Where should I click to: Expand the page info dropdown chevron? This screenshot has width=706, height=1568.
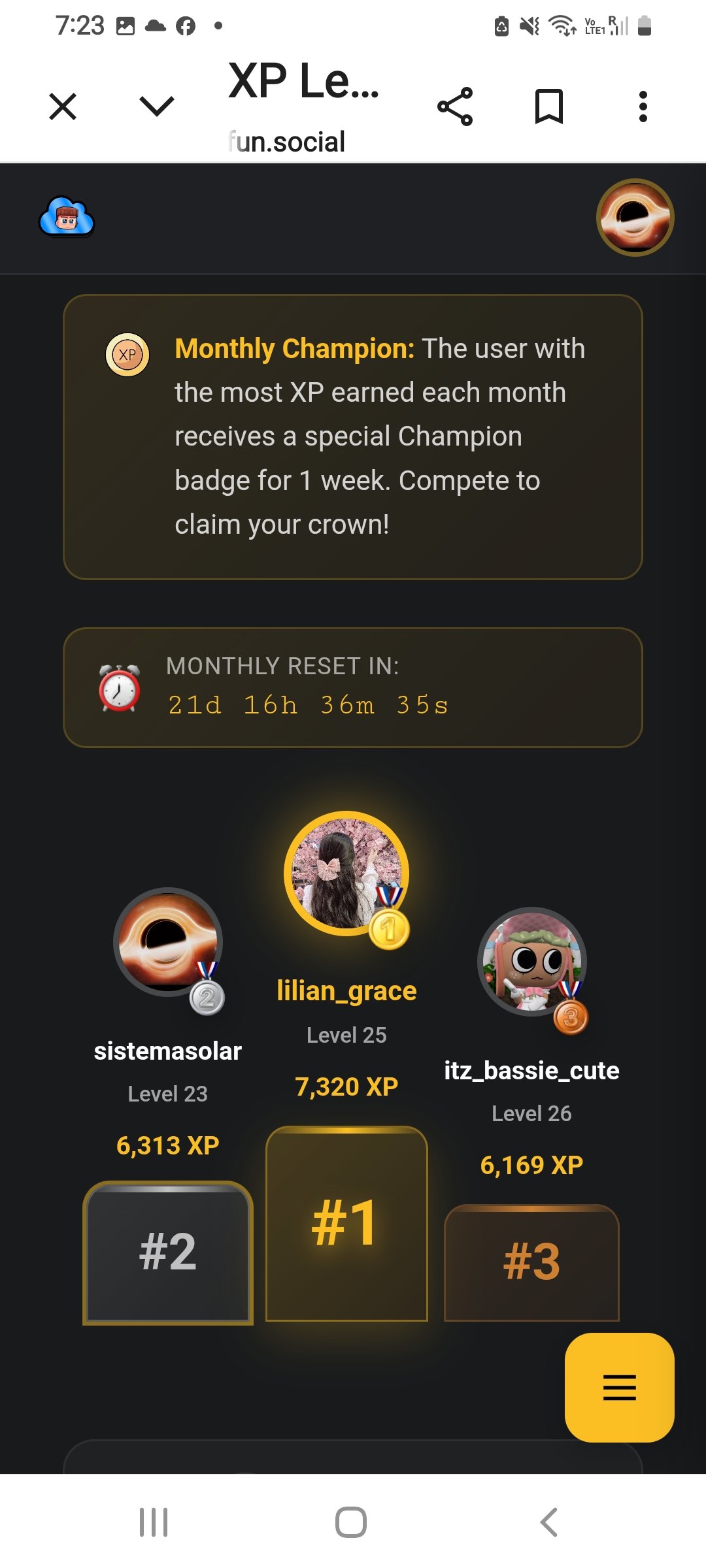pyautogui.click(x=157, y=106)
